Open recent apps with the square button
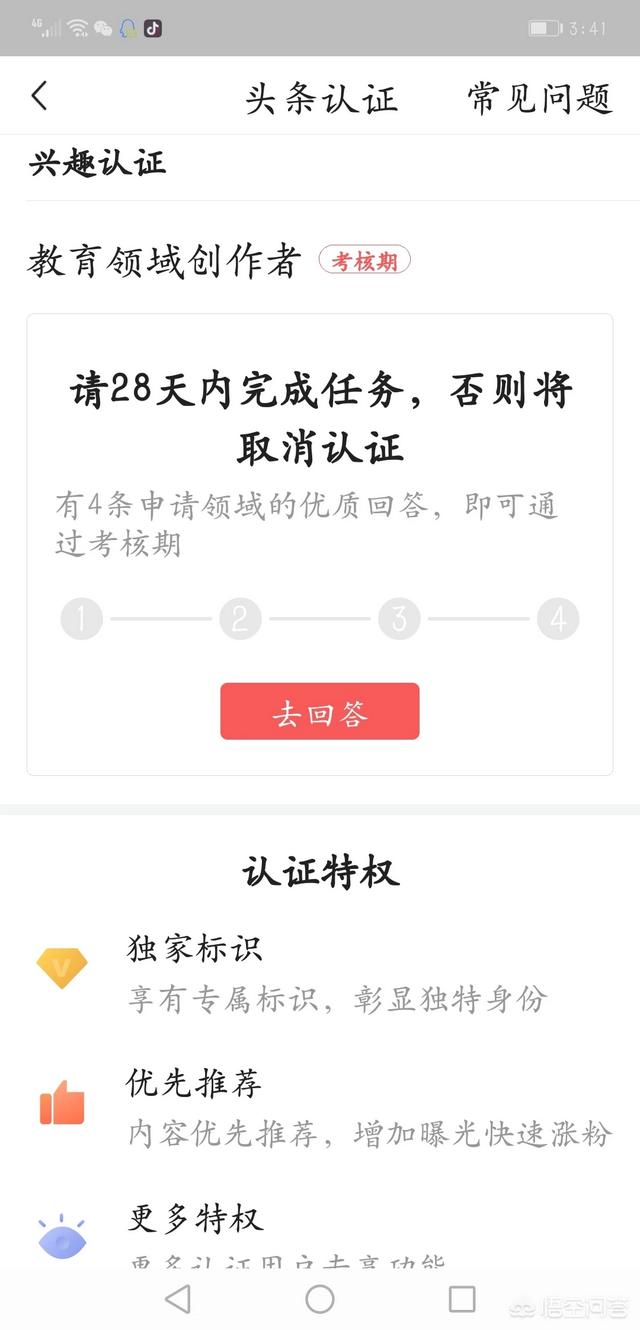Image resolution: width=640 pixels, height=1330 pixels. pyautogui.click(x=462, y=1298)
